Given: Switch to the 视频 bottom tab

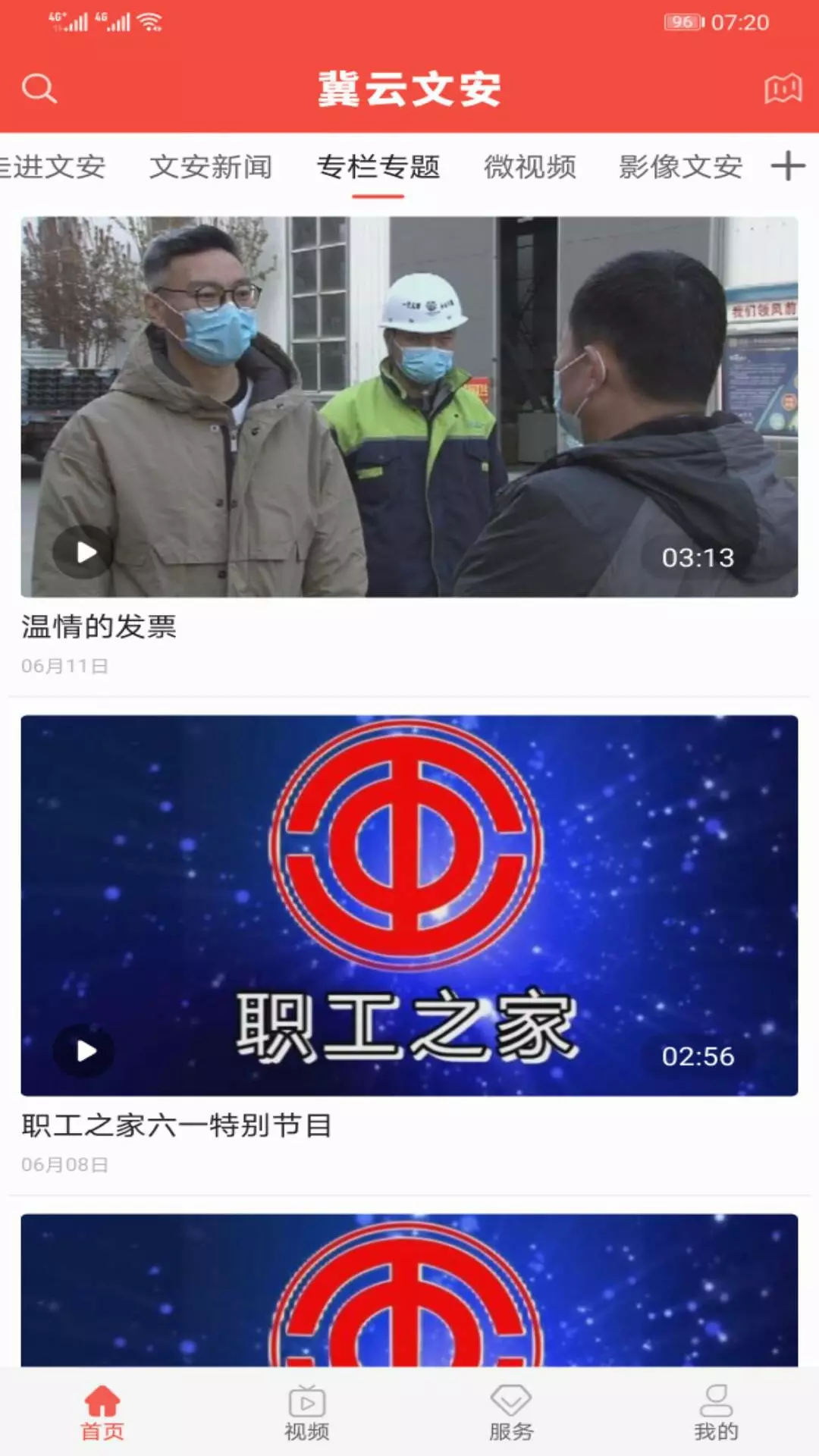Looking at the screenshot, I should pos(307,1413).
